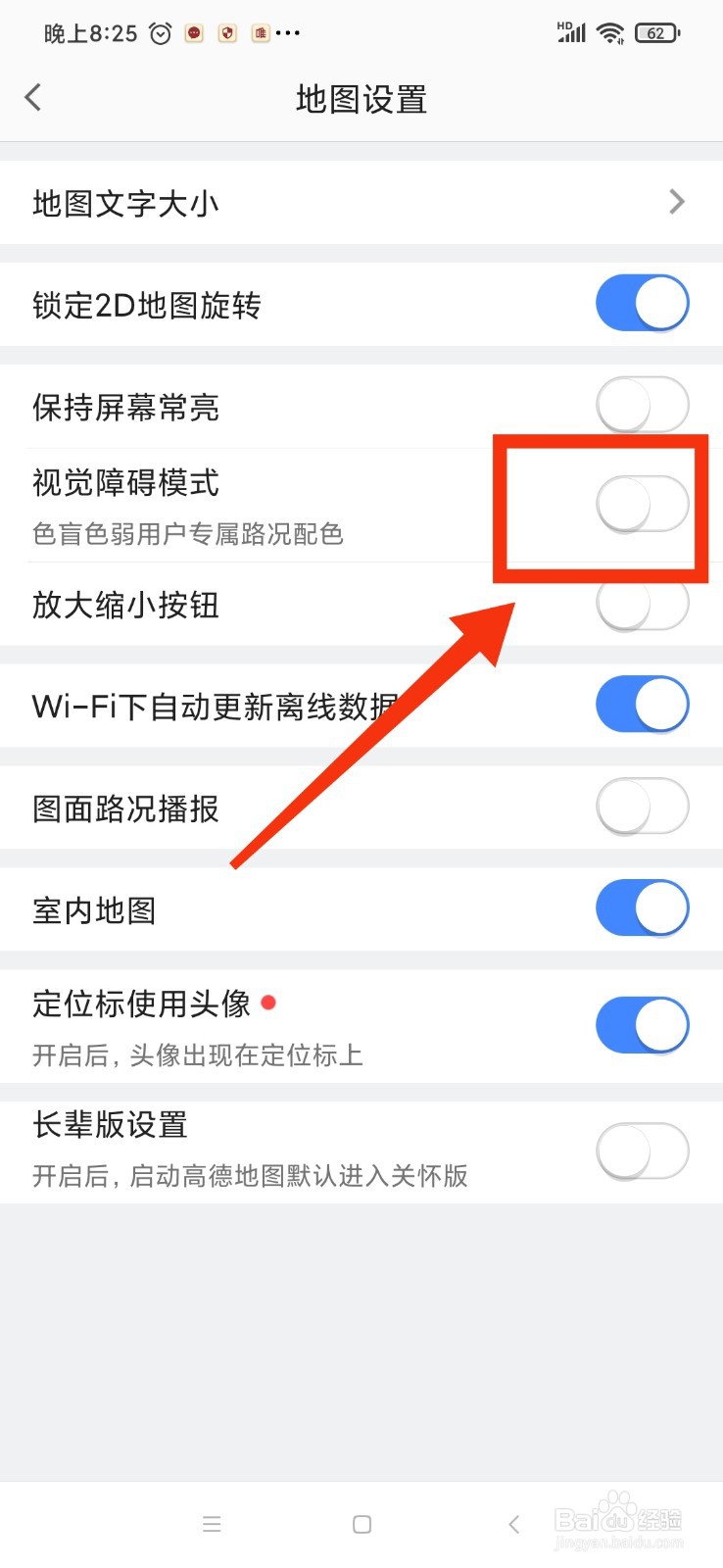The width and height of the screenshot is (723, 1568).
Task: Click the signal strength icon in status bar
Action: (569, 32)
